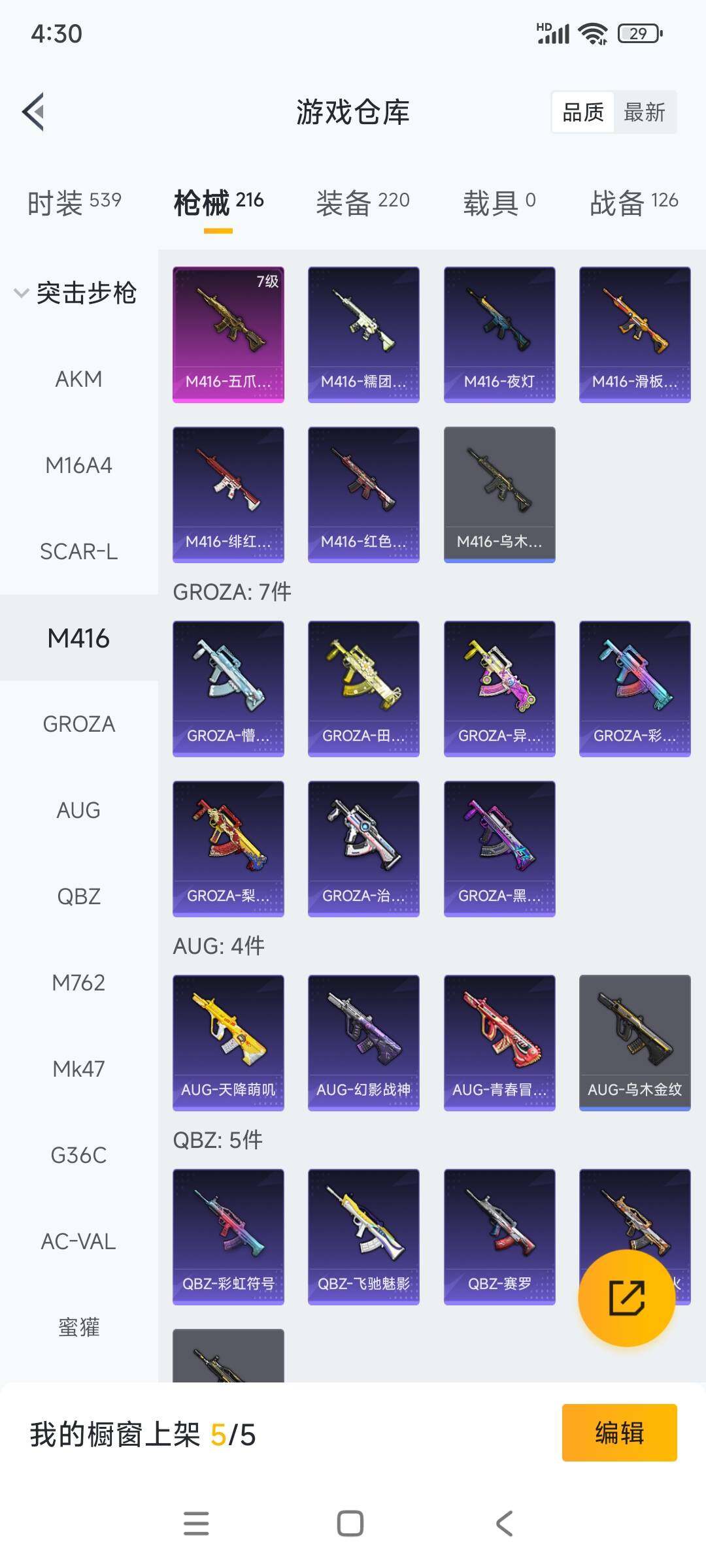Select M762 in the weapon list
This screenshot has height=1568, width=706.
coord(78,983)
